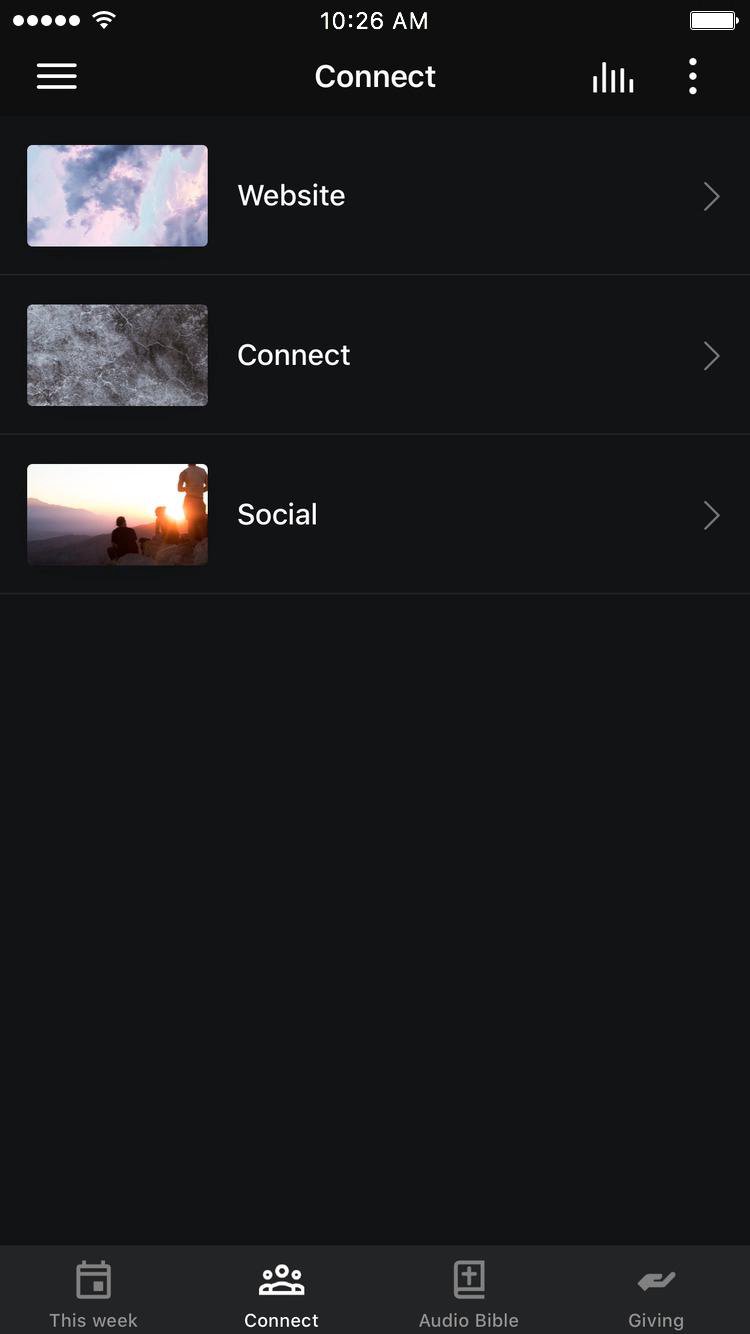Switch to the This week tab
This screenshot has width=750, height=1334.
click(x=94, y=1294)
